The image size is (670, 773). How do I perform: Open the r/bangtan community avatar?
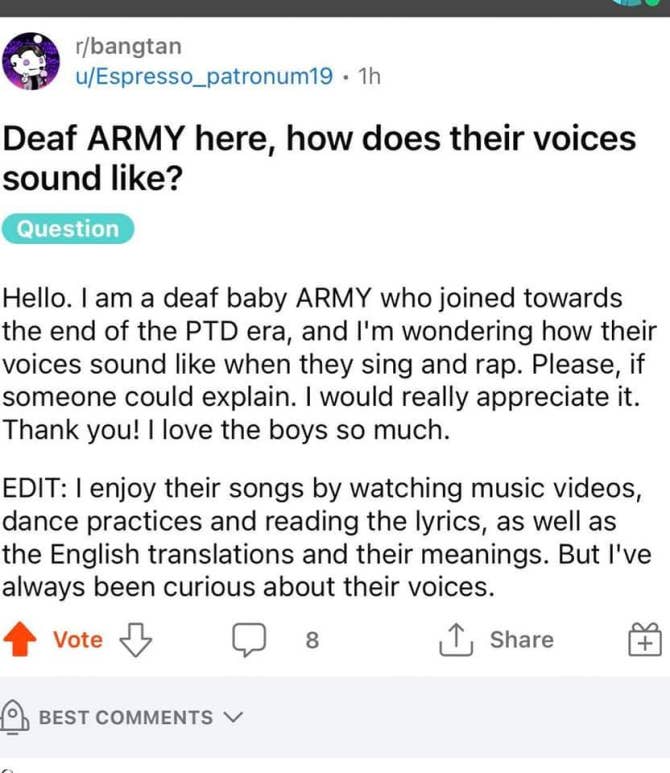(x=32, y=62)
